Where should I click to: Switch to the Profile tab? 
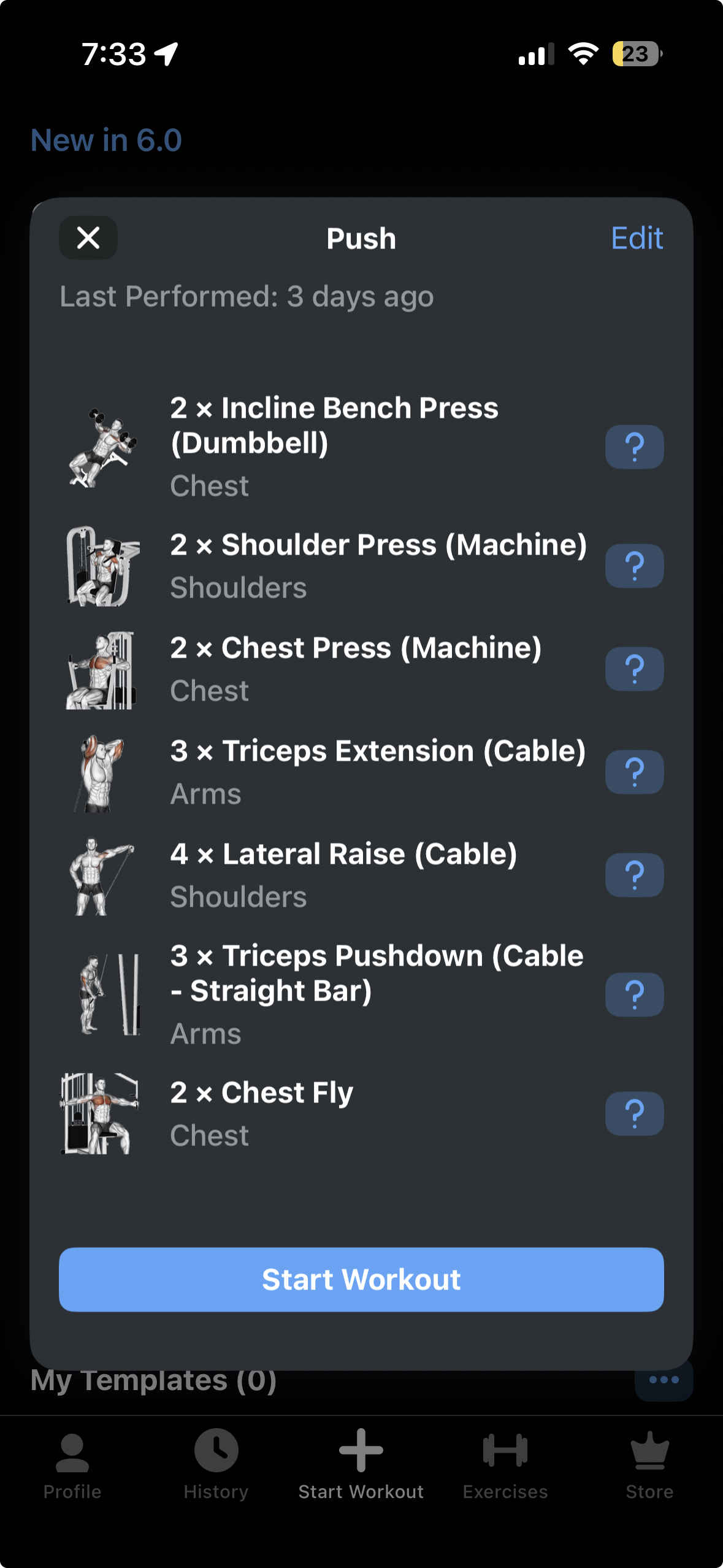(x=72, y=1464)
